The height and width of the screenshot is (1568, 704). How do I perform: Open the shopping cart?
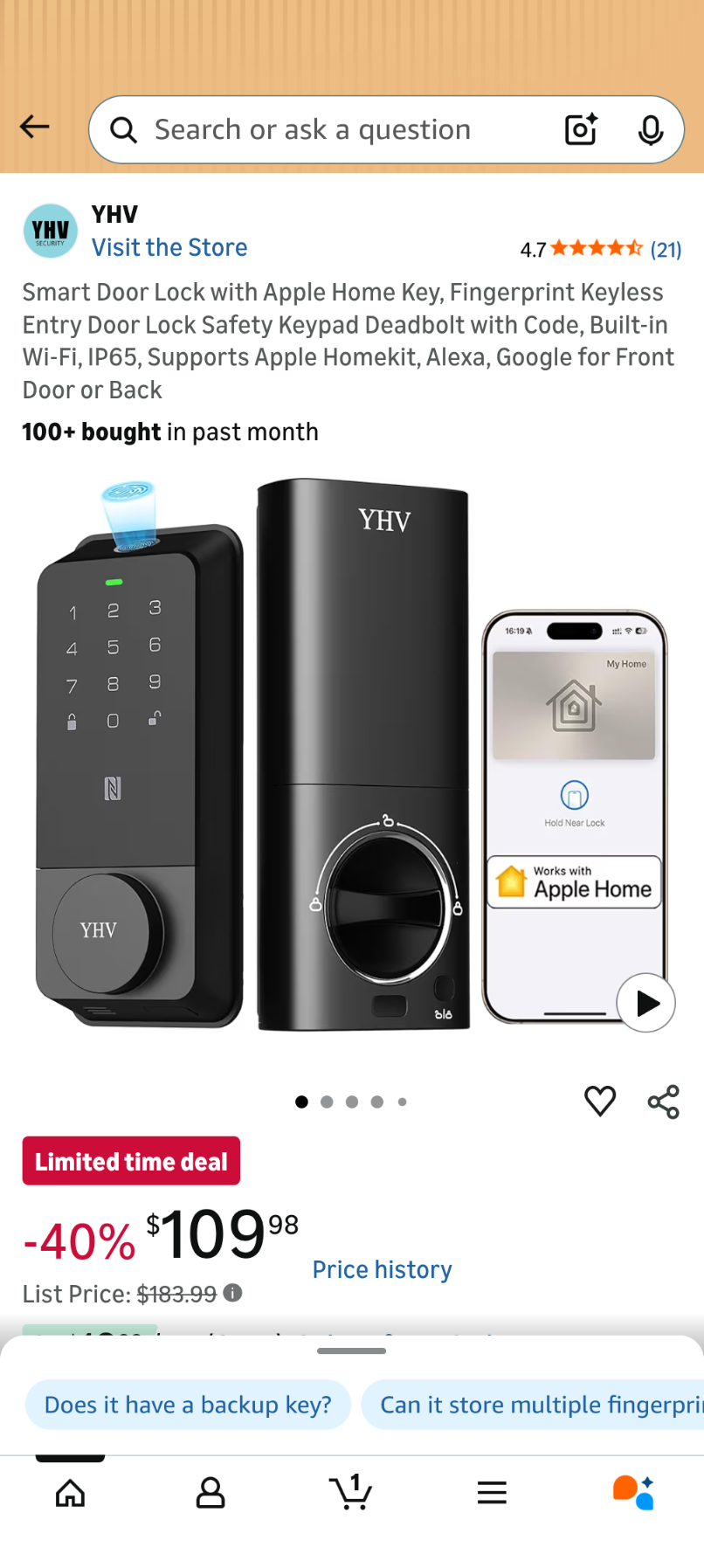pyautogui.click(x=351, y=1492)
